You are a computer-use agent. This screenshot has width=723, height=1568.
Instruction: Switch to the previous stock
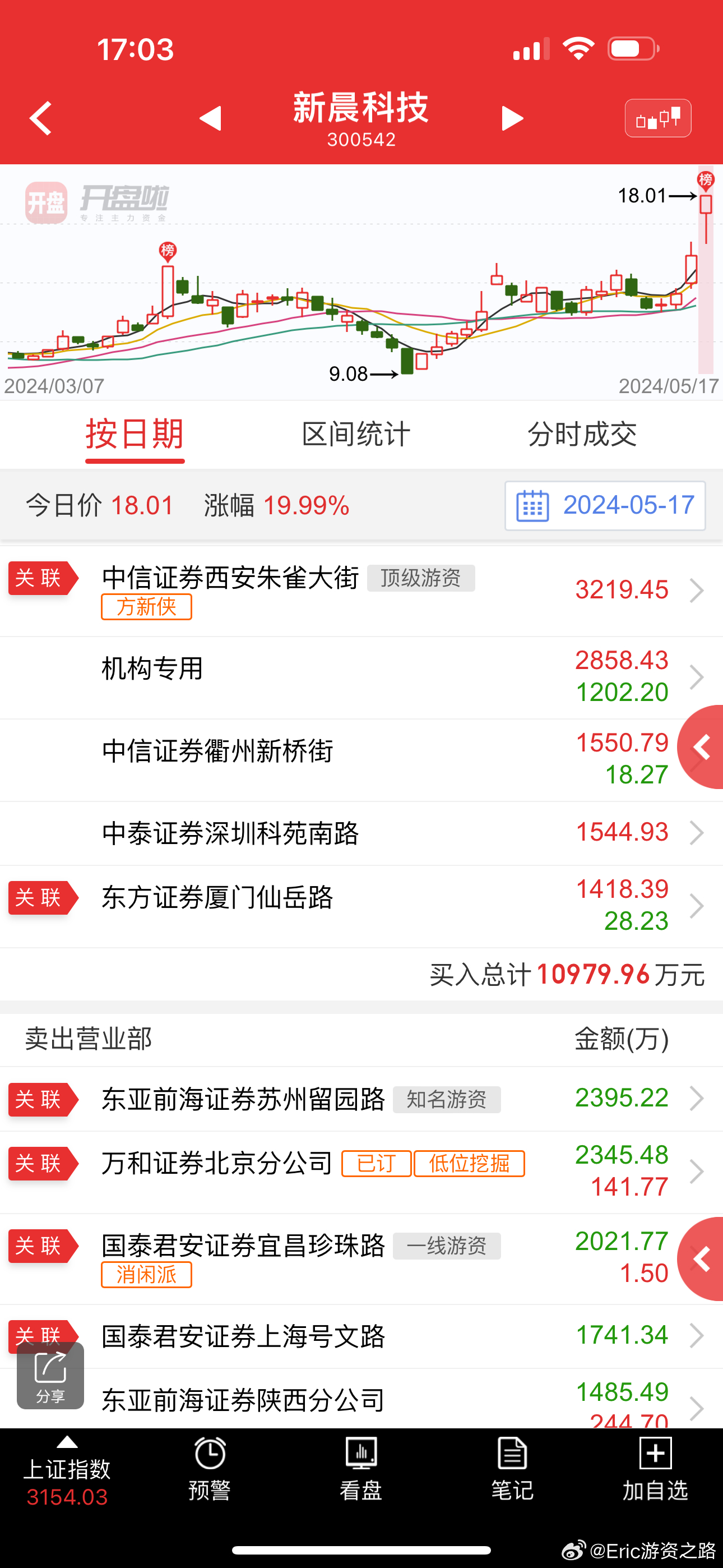pos(211,118)
